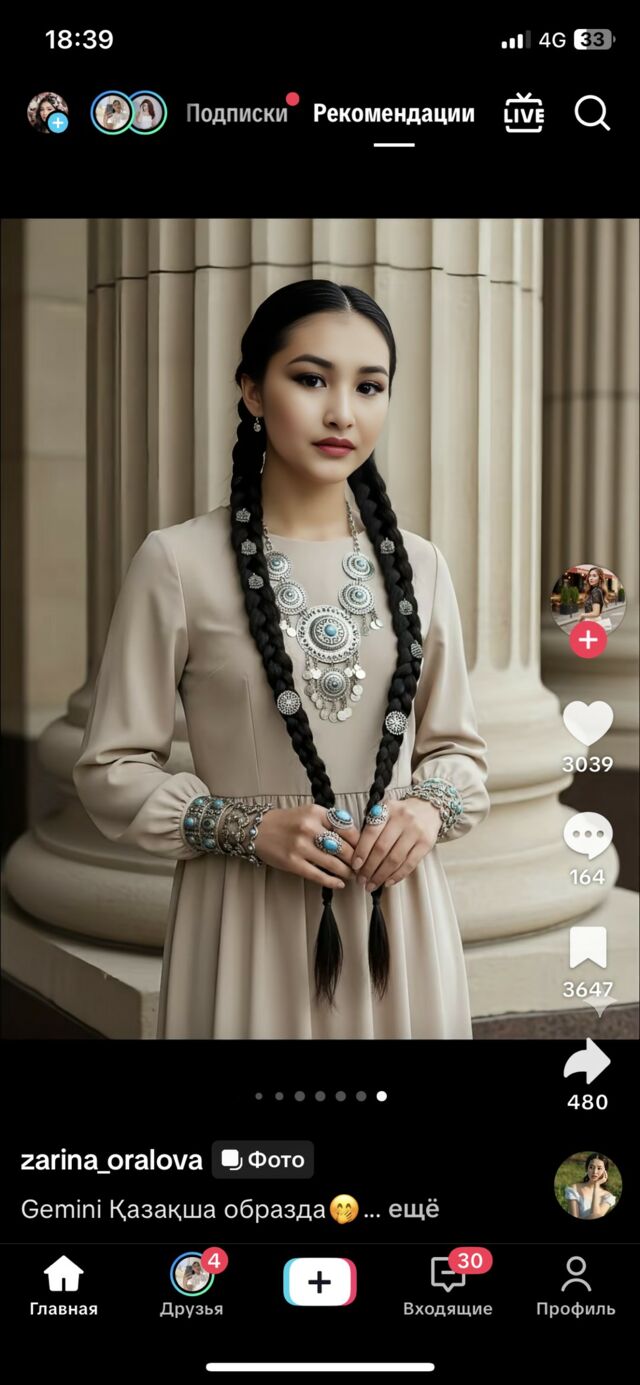This screenshot has width=640, height=1385.
Task: Go to the Главная tab
Action: tap(63, 1287)
